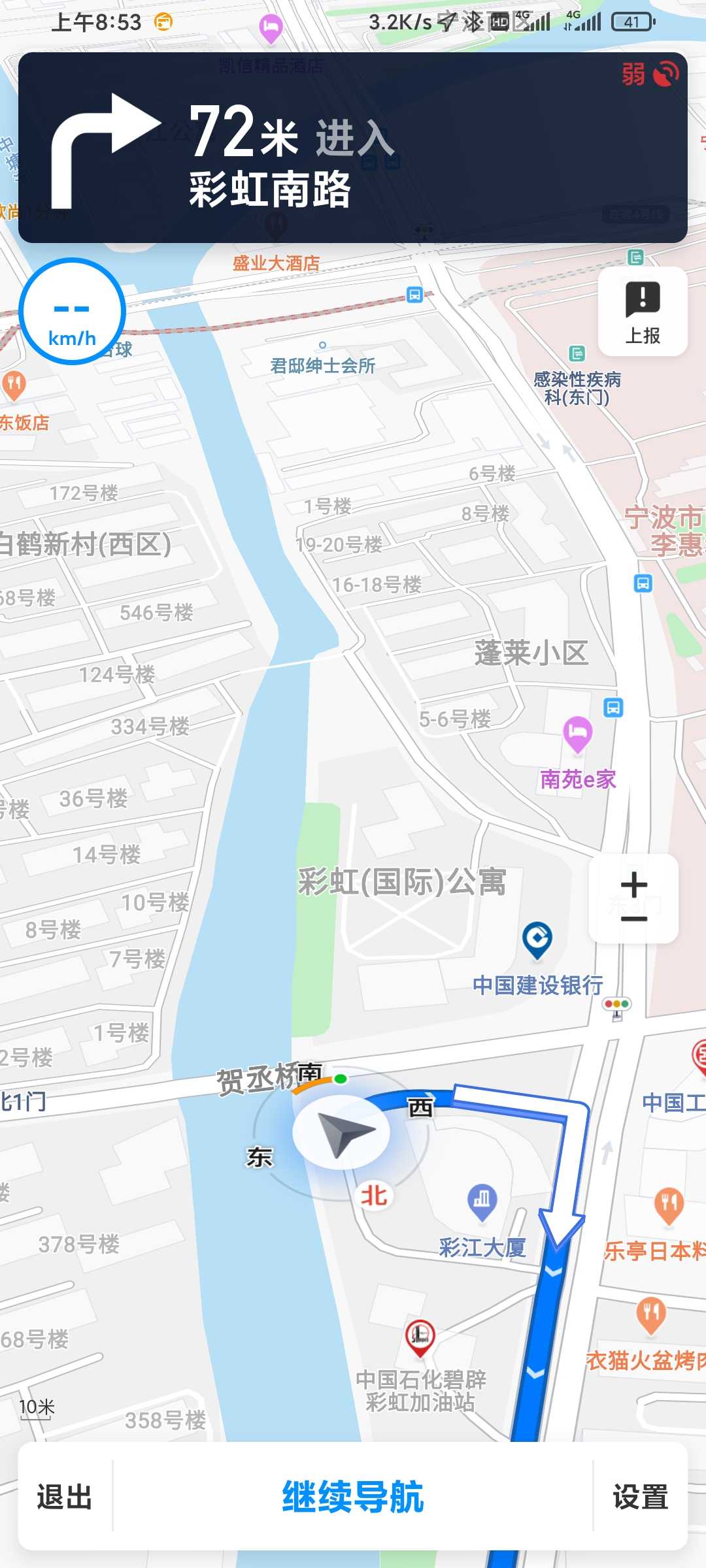Open the turn instruction banner for 彩虹南路

coord(353,148)
